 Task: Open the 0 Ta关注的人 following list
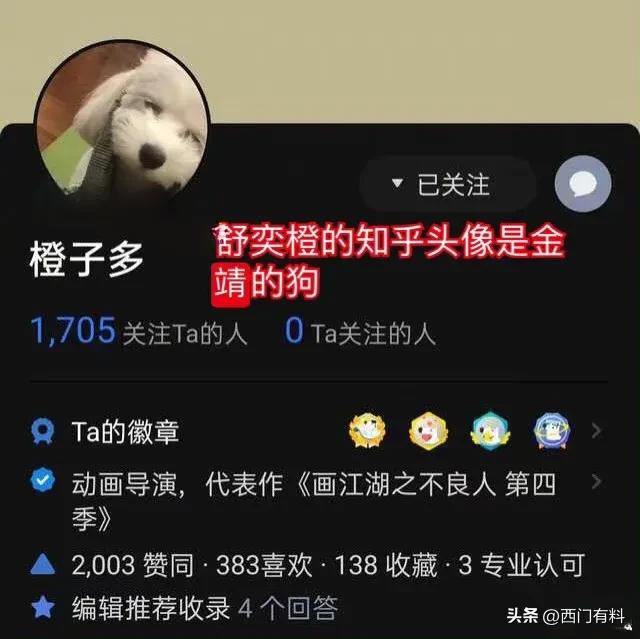point(360,333)
